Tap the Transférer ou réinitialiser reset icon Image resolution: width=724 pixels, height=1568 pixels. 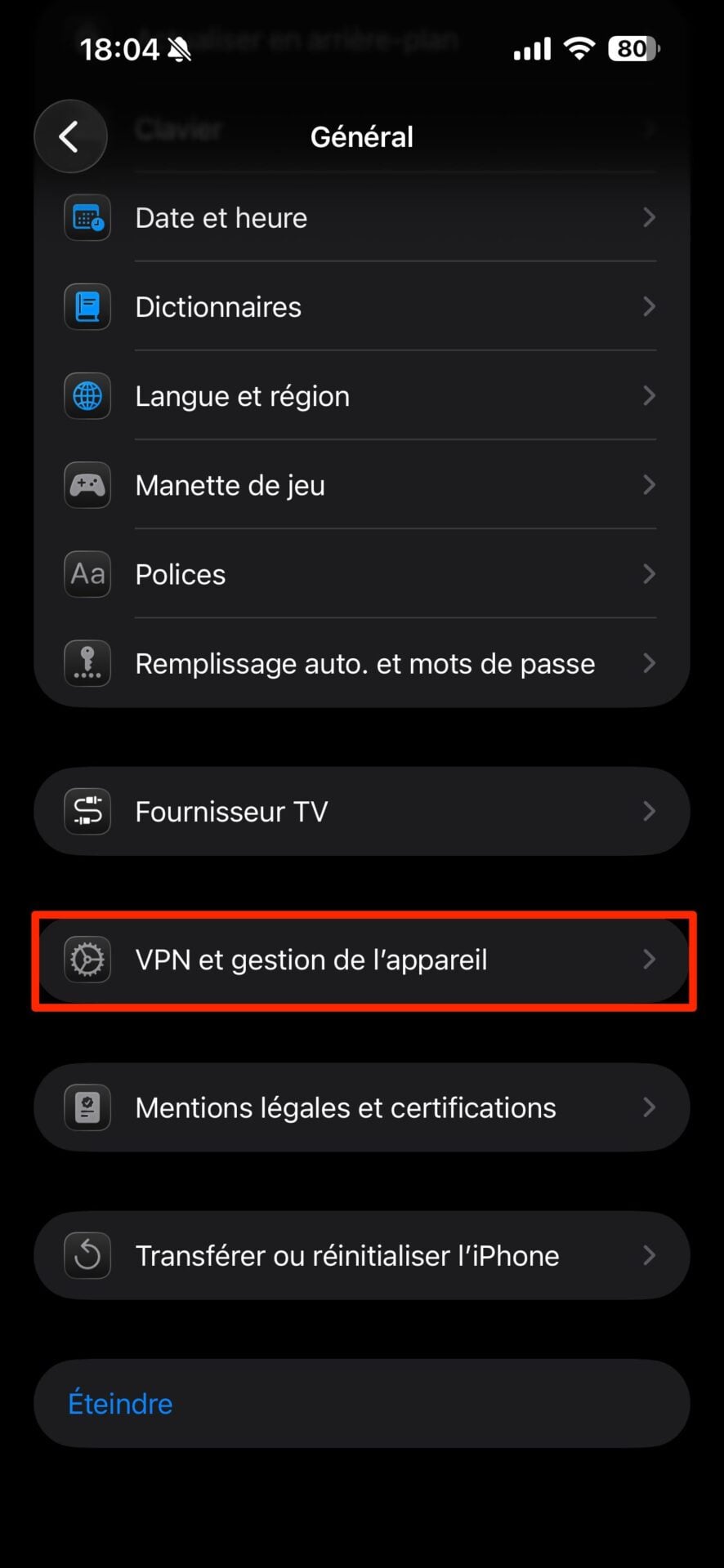[87, 1255]
